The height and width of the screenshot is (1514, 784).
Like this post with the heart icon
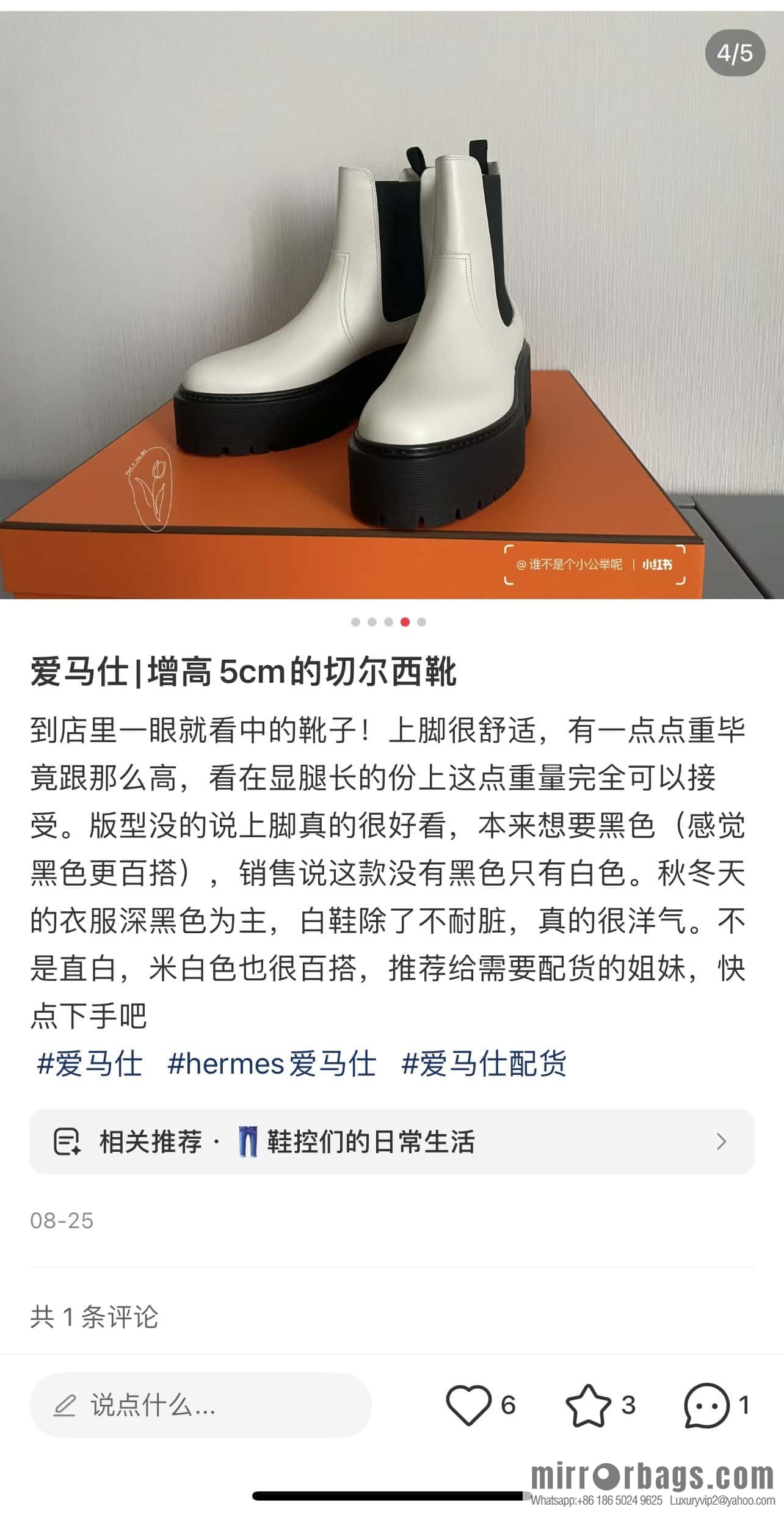[x=468, y=1405]
